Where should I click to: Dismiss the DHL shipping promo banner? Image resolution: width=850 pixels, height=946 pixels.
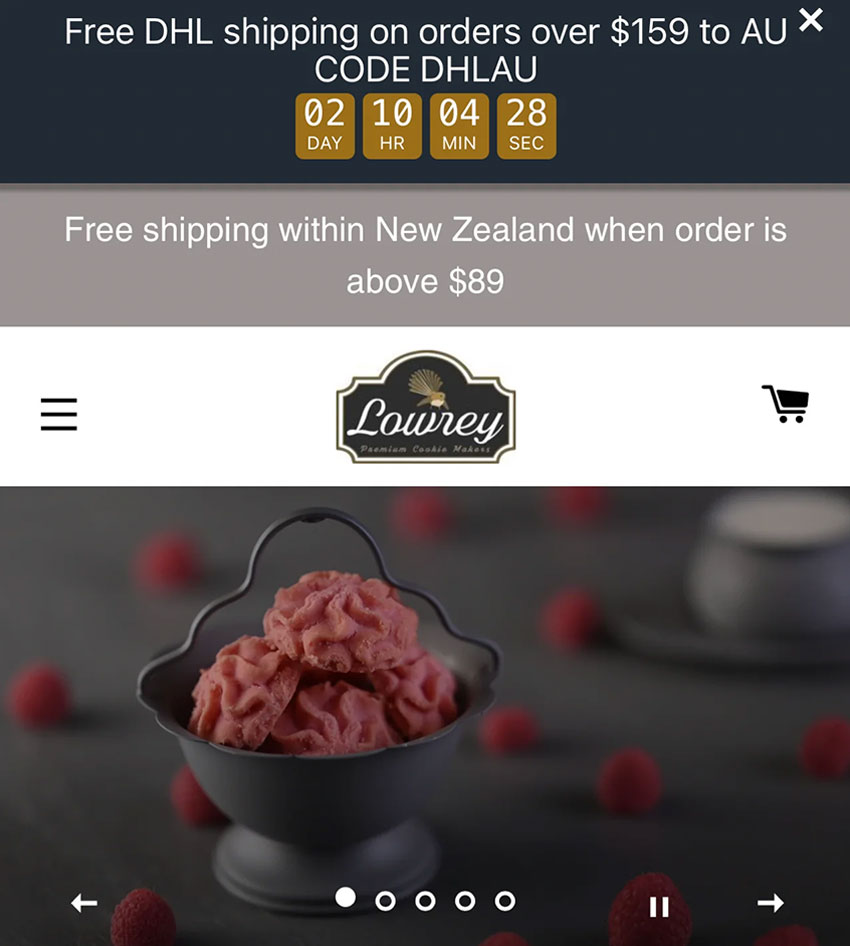click(x=811, y=20)
